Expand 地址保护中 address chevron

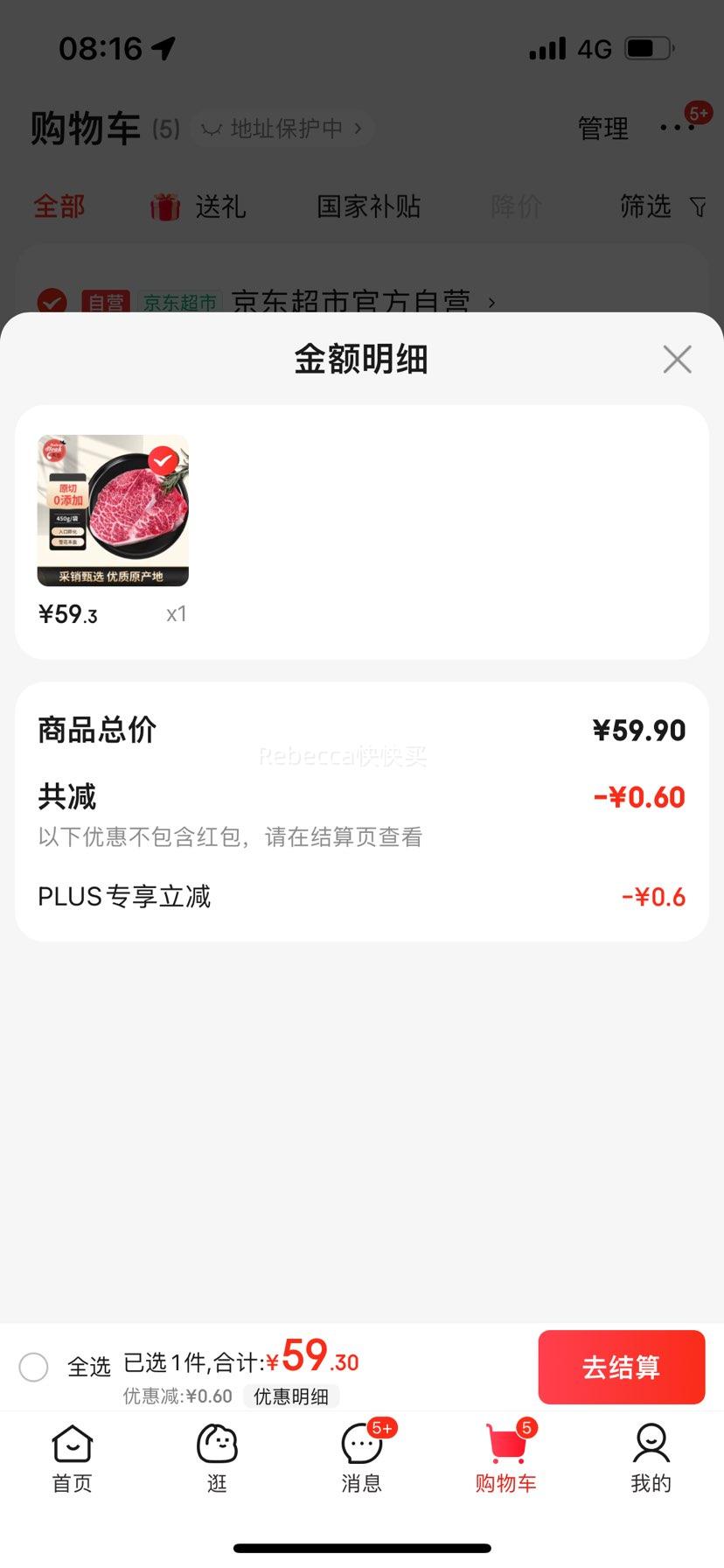coord(357,128)
